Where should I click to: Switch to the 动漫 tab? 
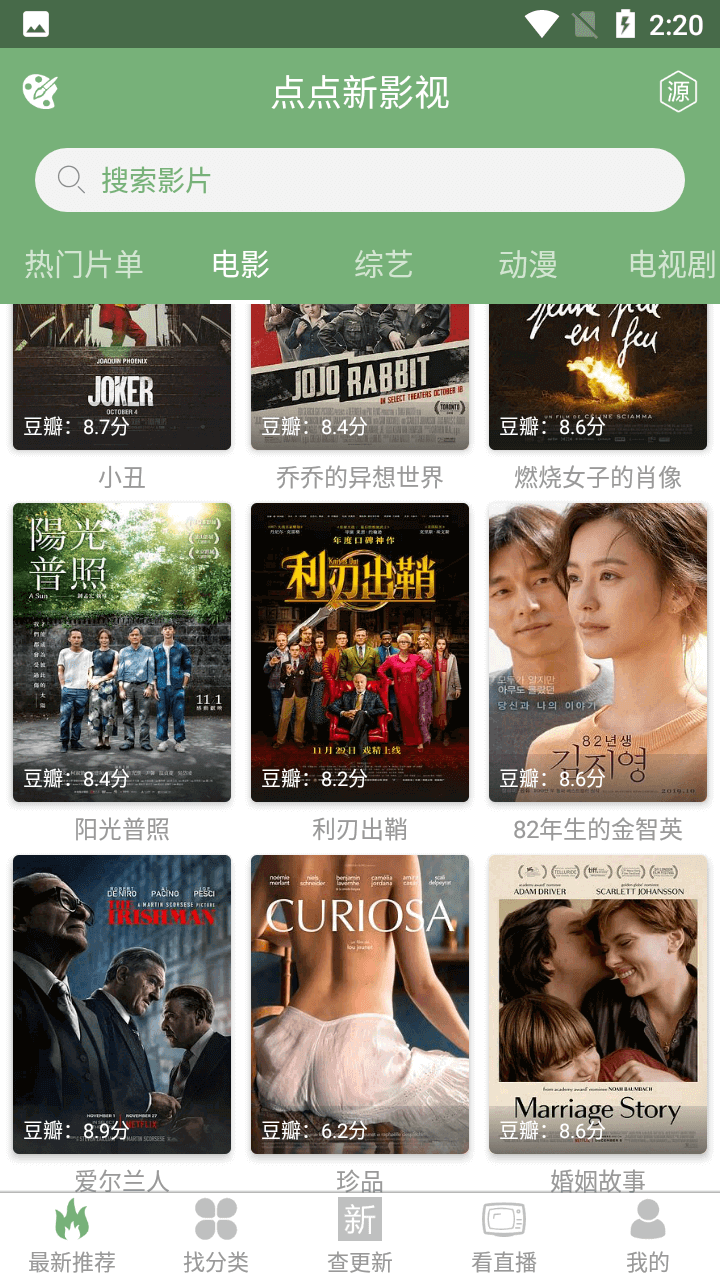(x=528, y=264)
